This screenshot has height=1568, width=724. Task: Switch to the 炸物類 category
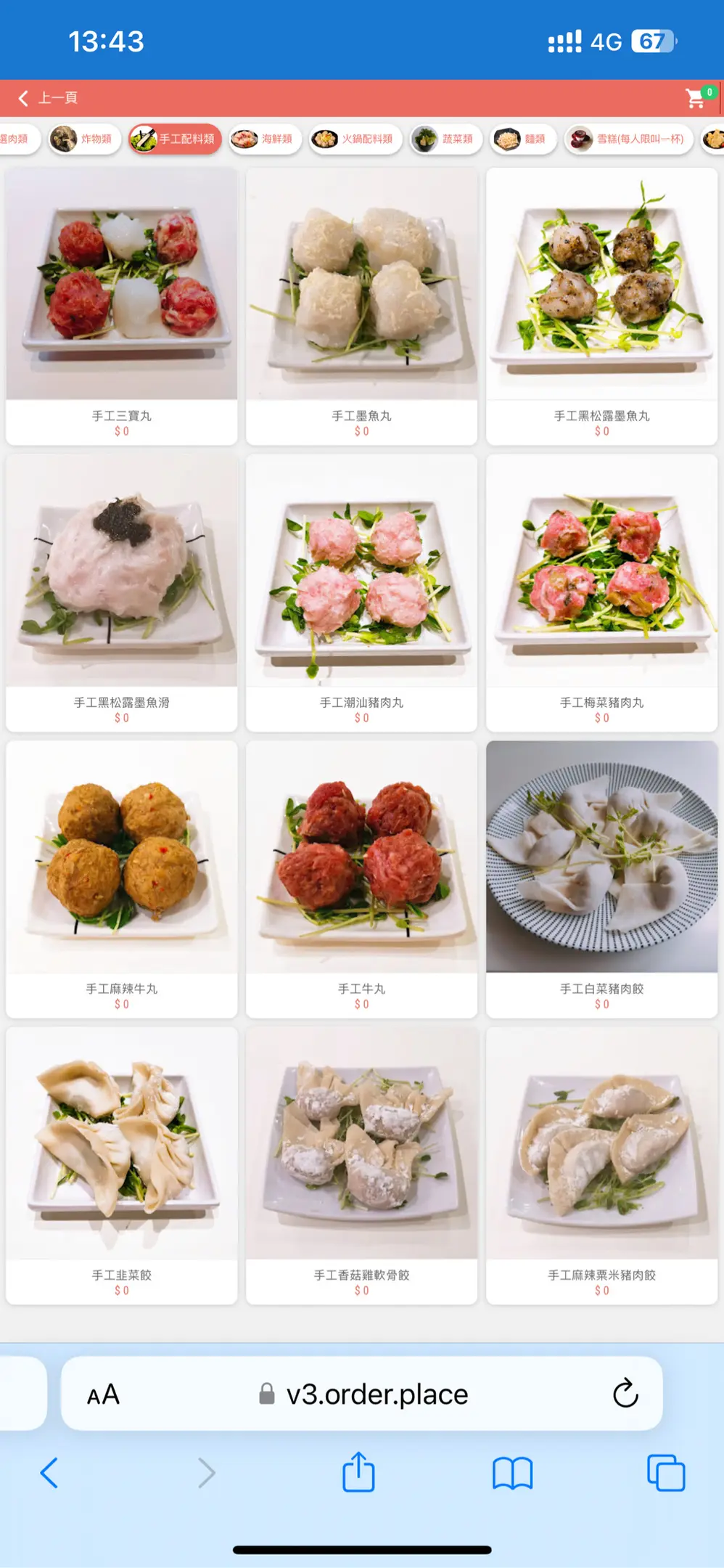[84, 139]
